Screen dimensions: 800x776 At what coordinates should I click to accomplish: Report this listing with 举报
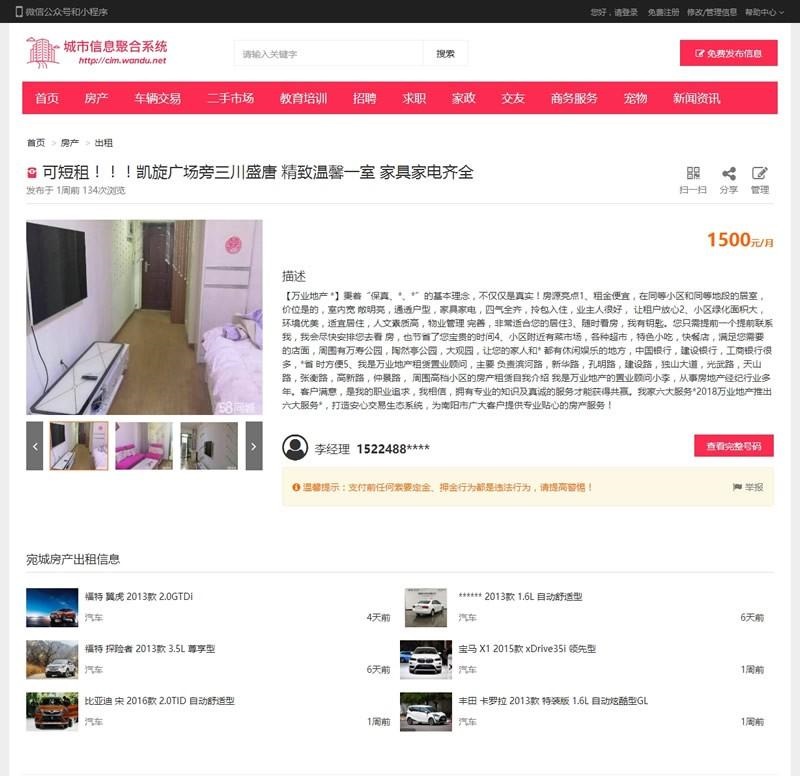(x=748, y=487)
